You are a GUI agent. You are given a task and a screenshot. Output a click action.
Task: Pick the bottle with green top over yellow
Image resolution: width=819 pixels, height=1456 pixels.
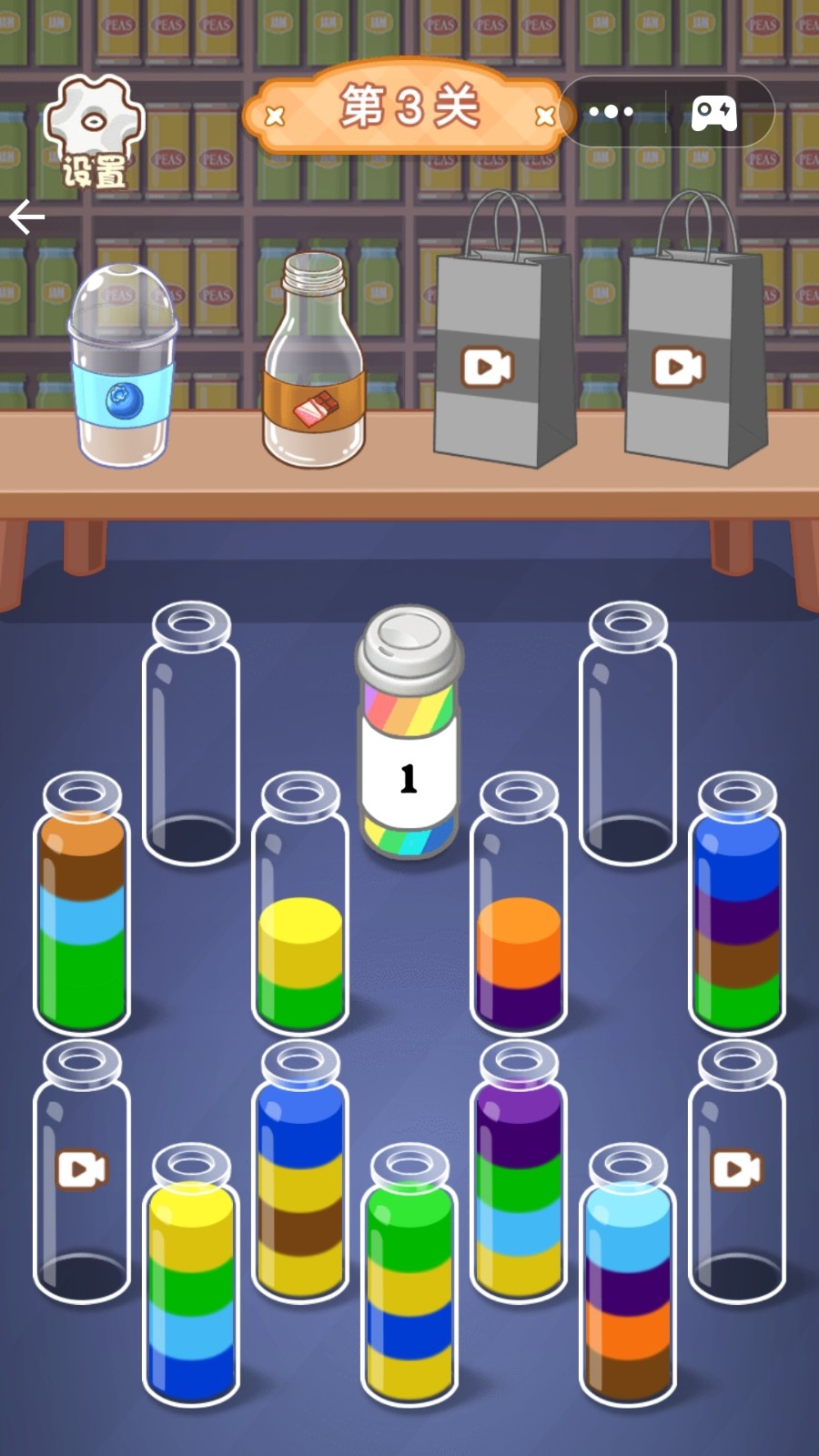coord(409,1283)
